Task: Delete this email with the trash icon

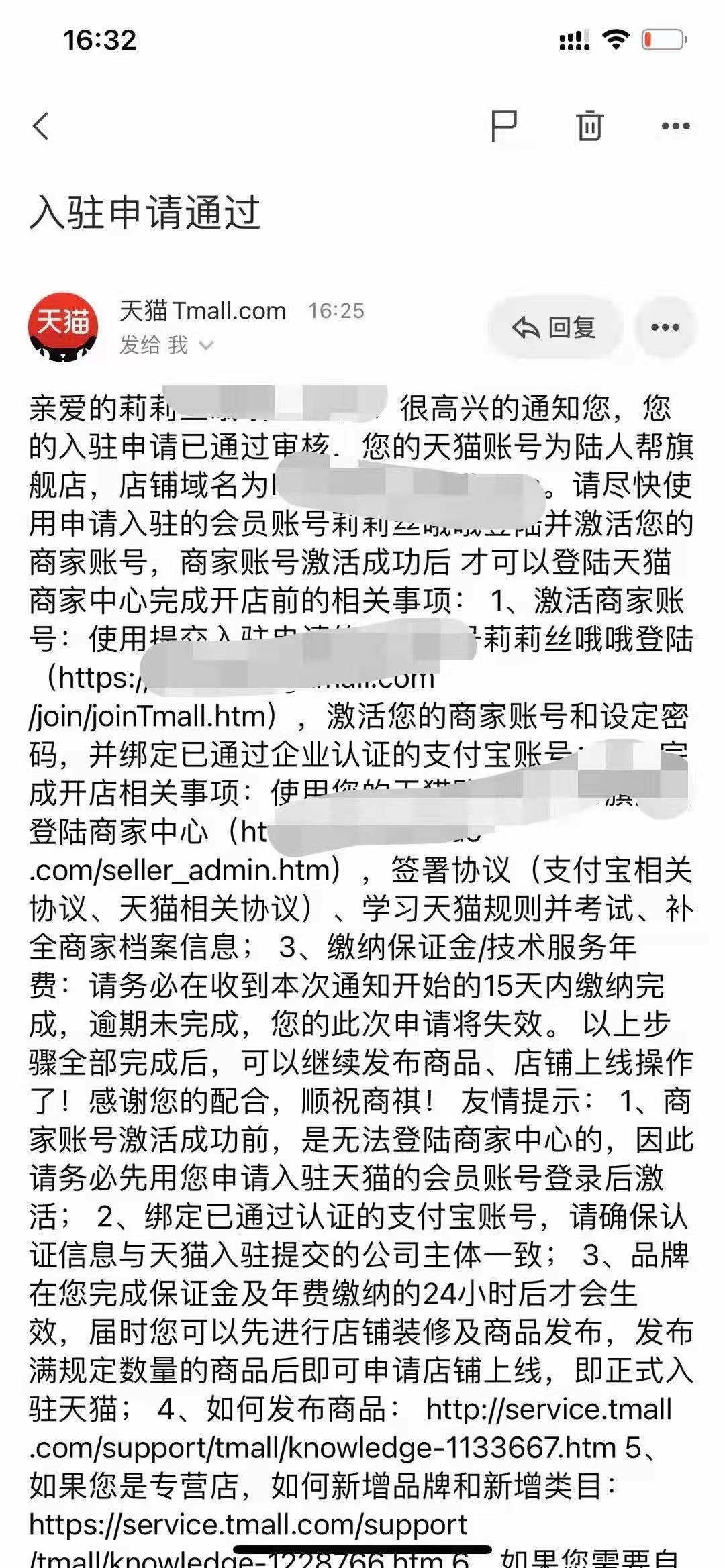Action: [x=590, y=126]
